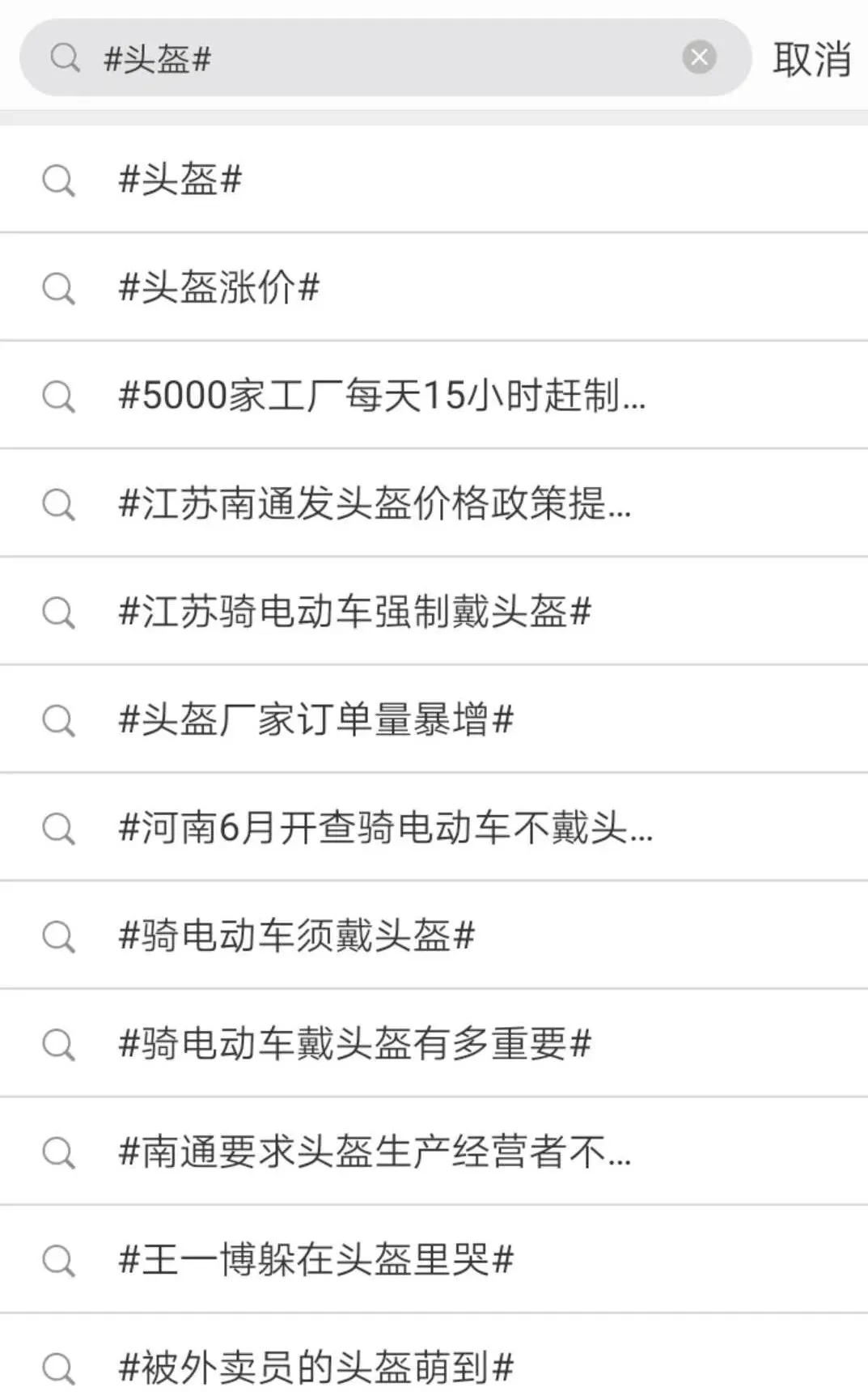Screen dimensions: 868x1396
Task: Select the #头盔# suggestion
Action: (434, 179)
